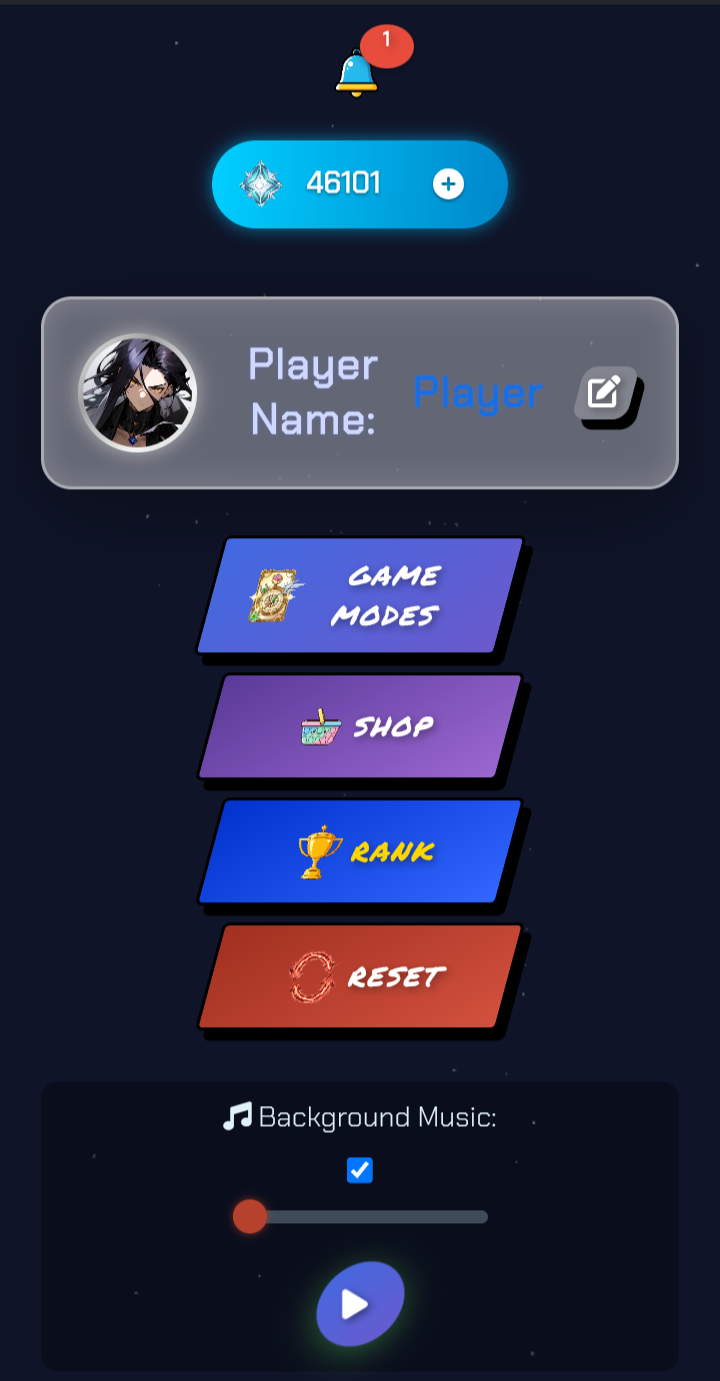Viewport: 720px width, 1381px height.
Task: Open the Shop
Action: (x=360, y=726)
